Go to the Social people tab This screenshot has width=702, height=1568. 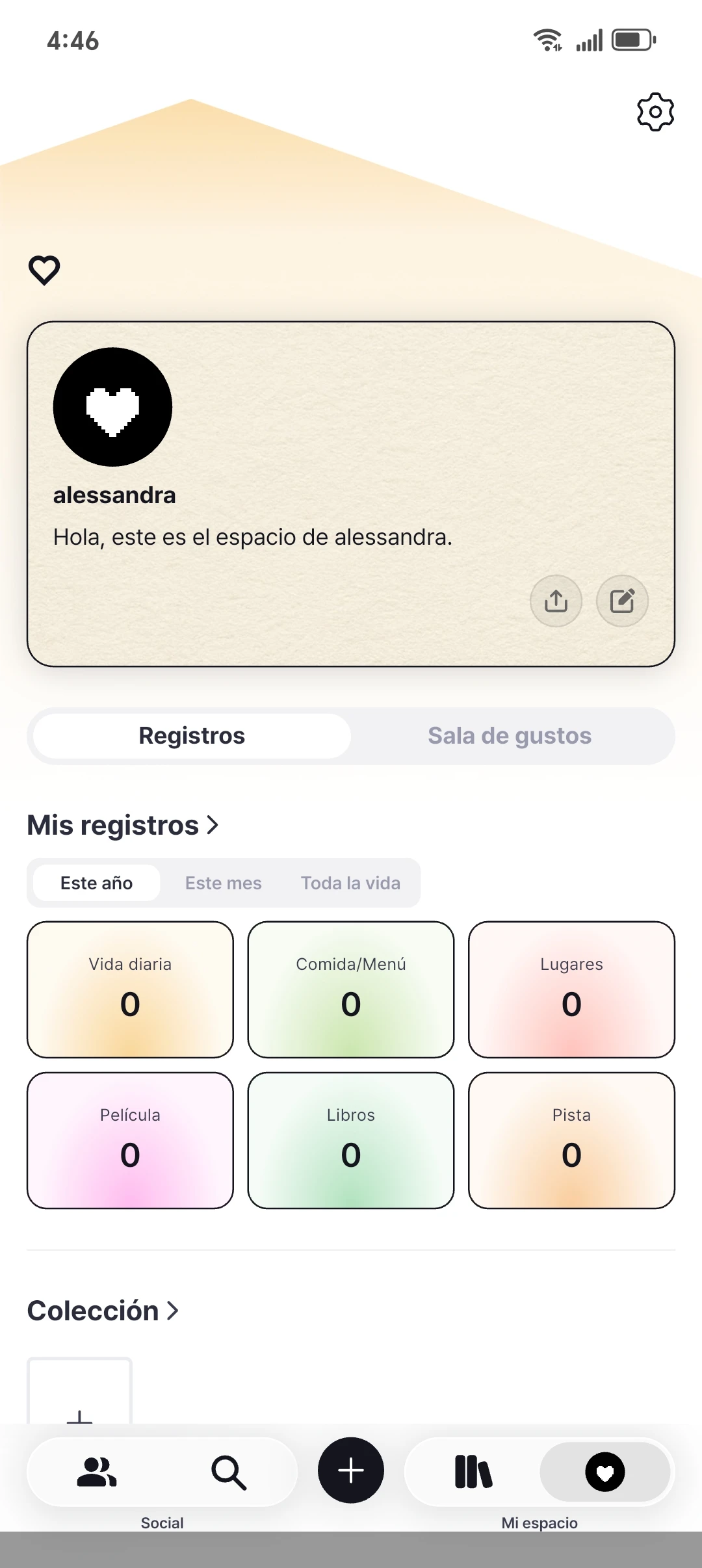click(97, 1472)
